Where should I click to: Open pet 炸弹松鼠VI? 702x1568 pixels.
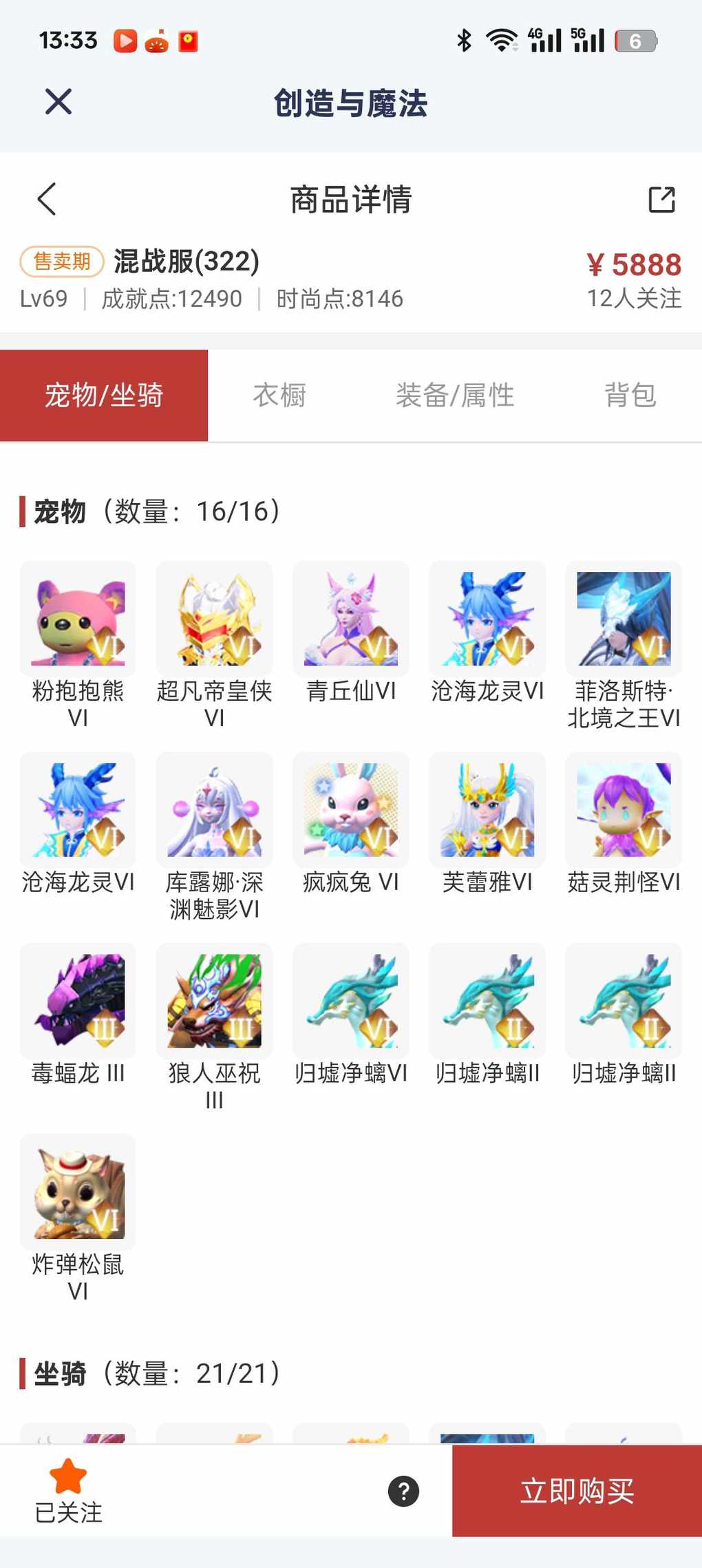coord(78,1191)
